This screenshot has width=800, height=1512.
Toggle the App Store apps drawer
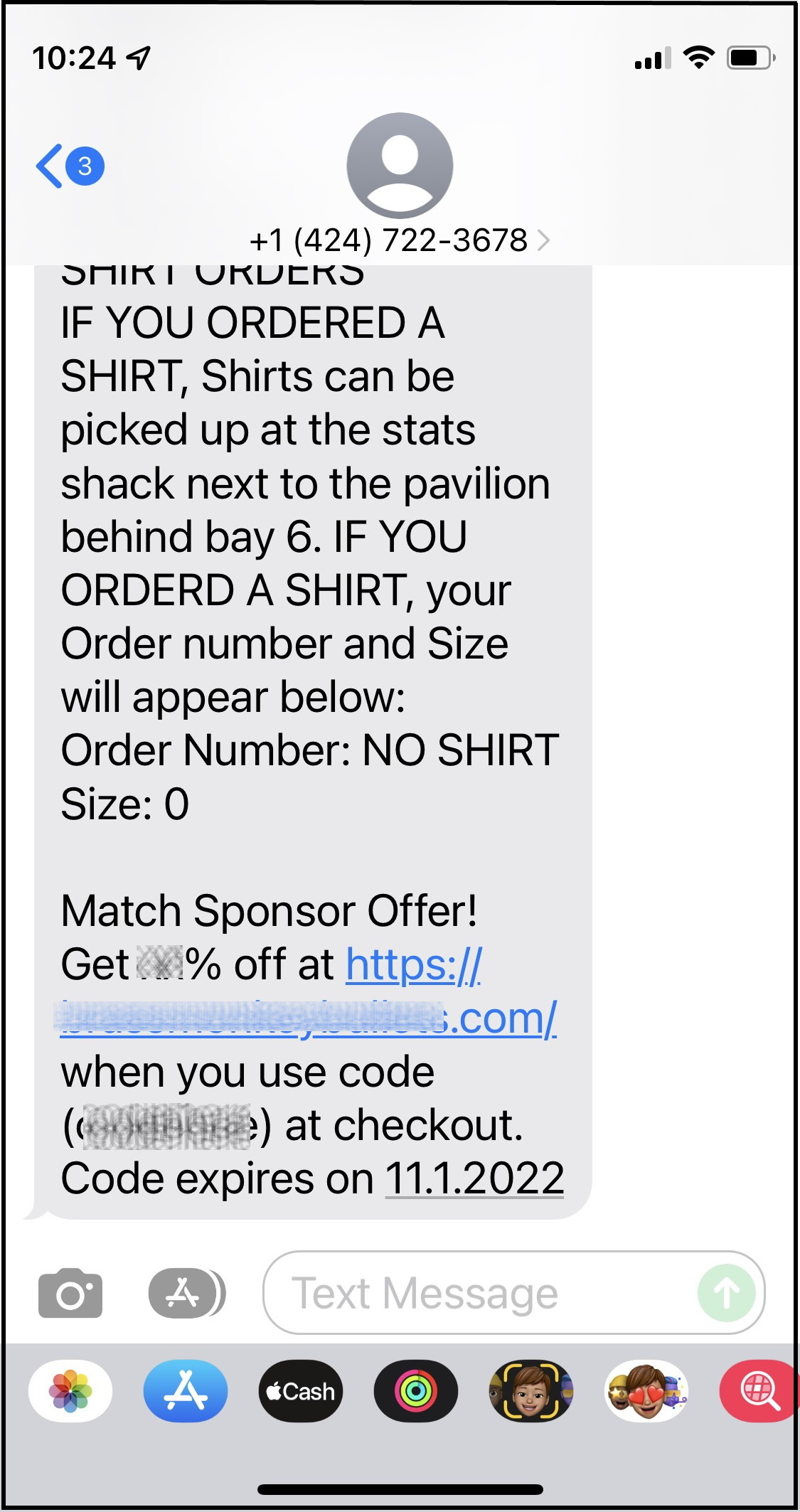pyautogui.click(x=186, y=1292)
